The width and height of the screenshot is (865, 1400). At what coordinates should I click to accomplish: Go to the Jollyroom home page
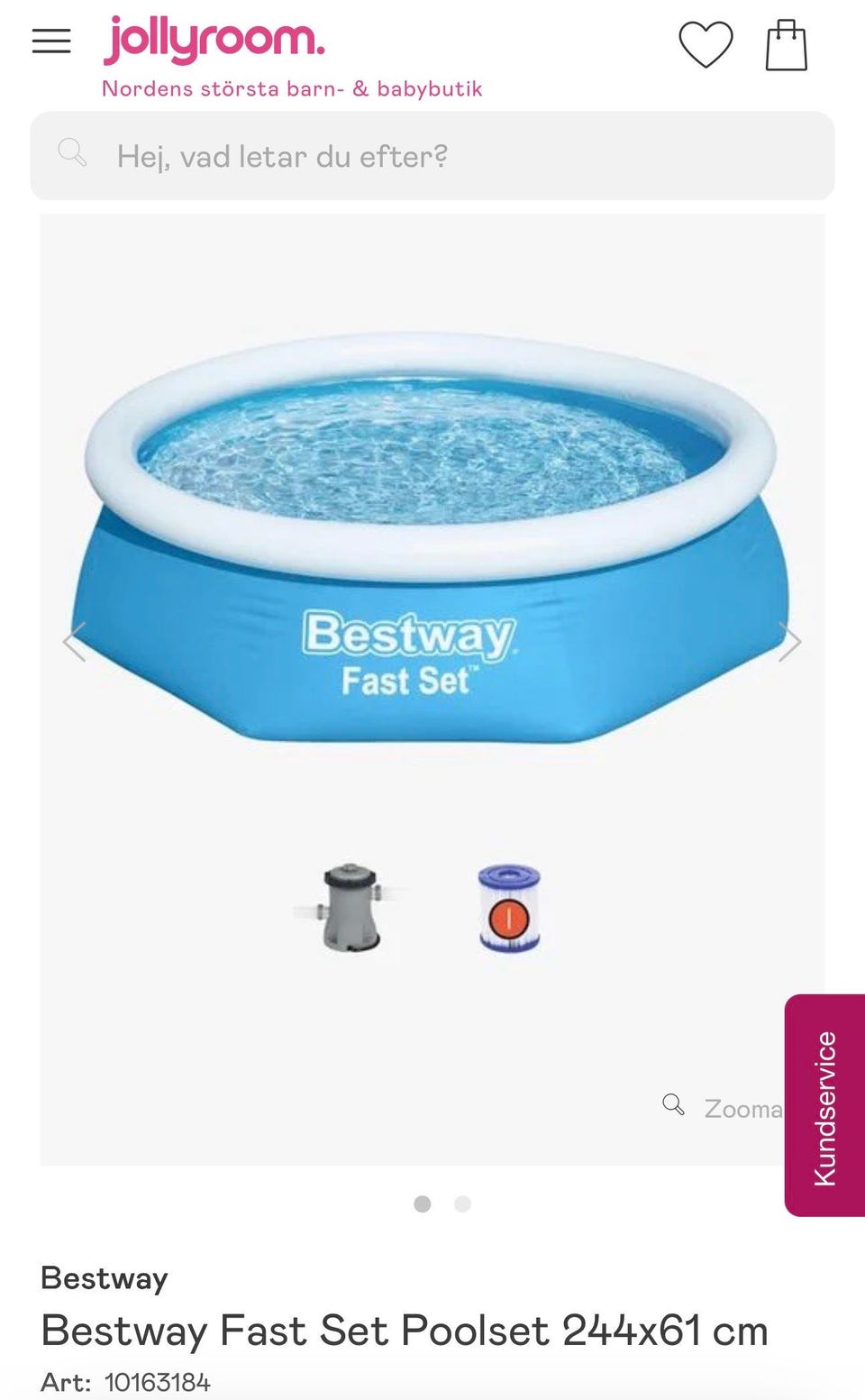(x=214, y=41)
